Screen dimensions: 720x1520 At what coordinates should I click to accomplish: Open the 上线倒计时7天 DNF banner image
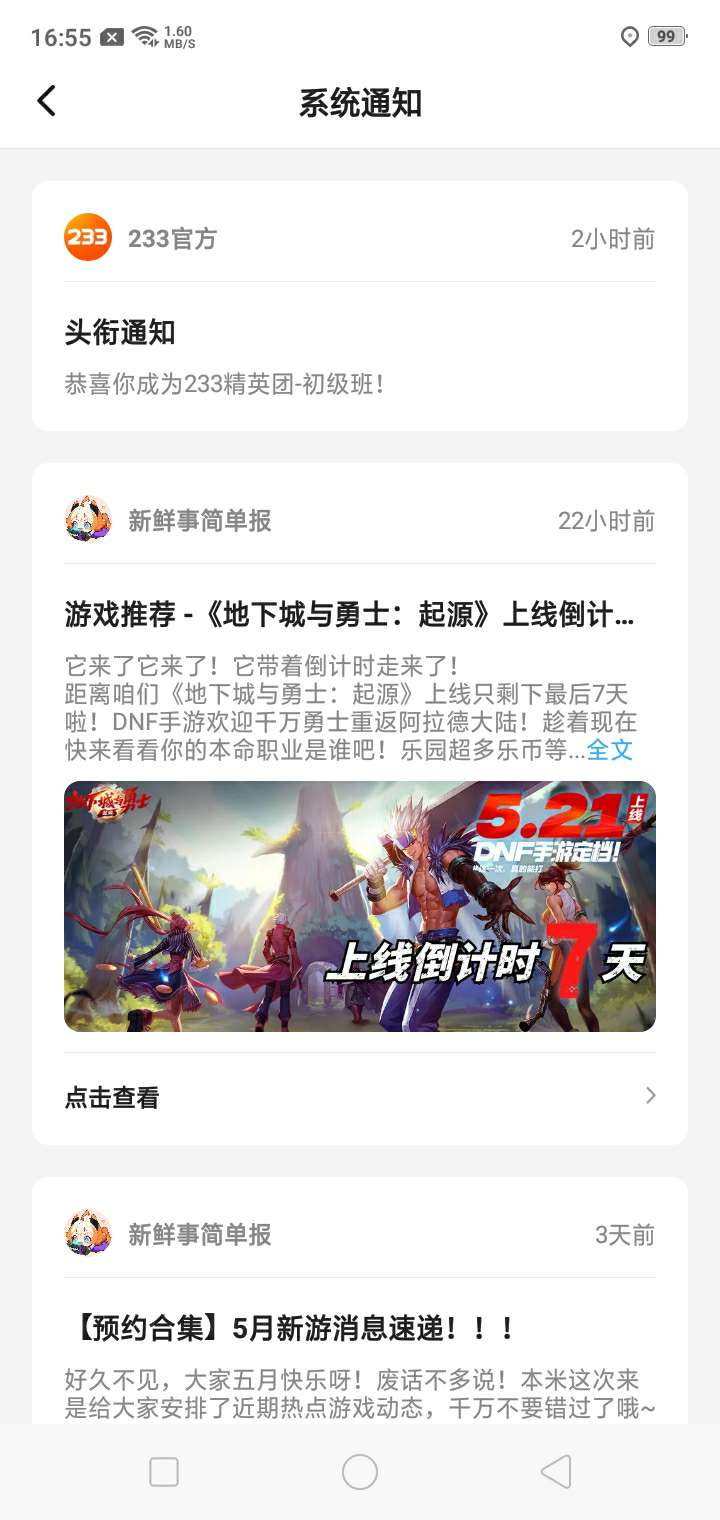pyautogui.click(x=360, y=906)
